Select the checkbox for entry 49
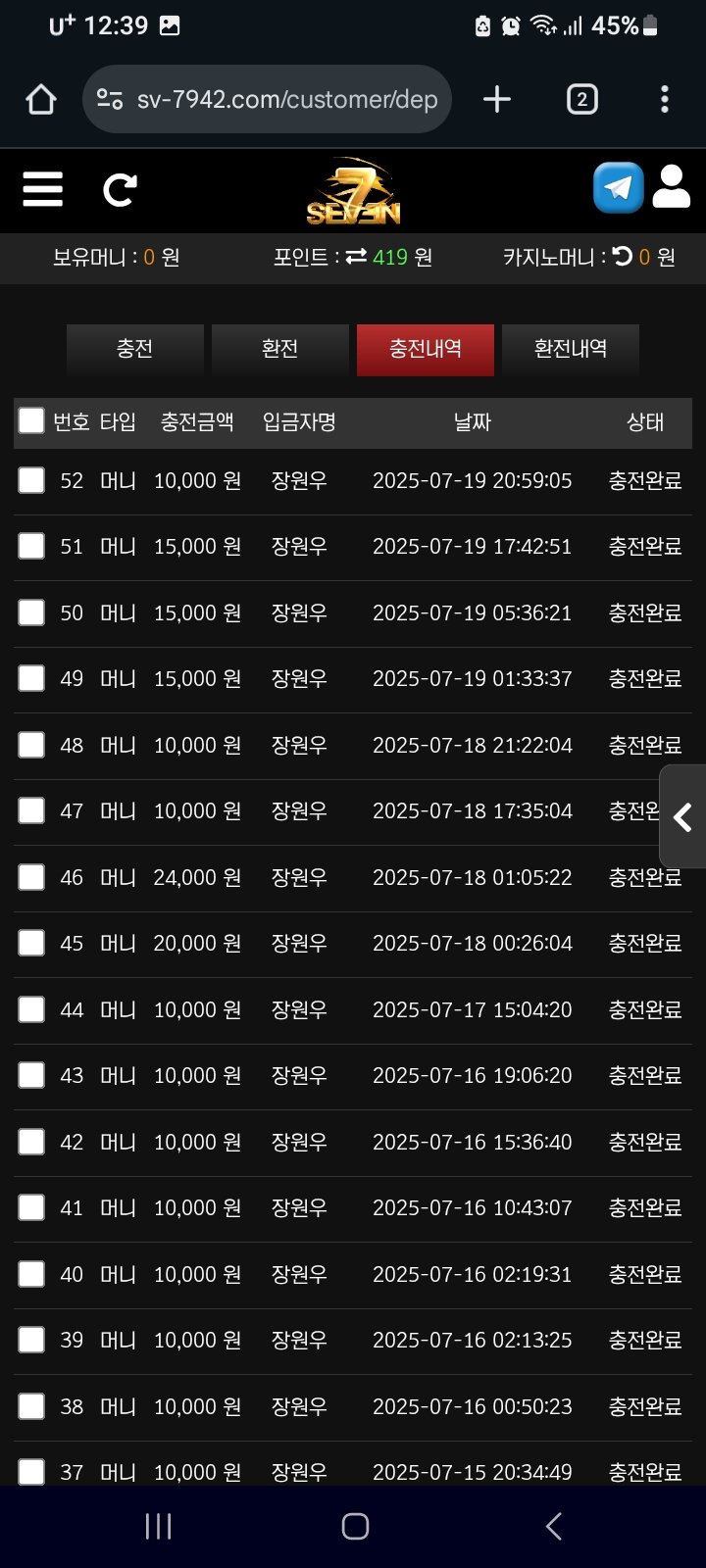Screen dimensions: 706x1568 pyautogui.click(x=31, y=678)
